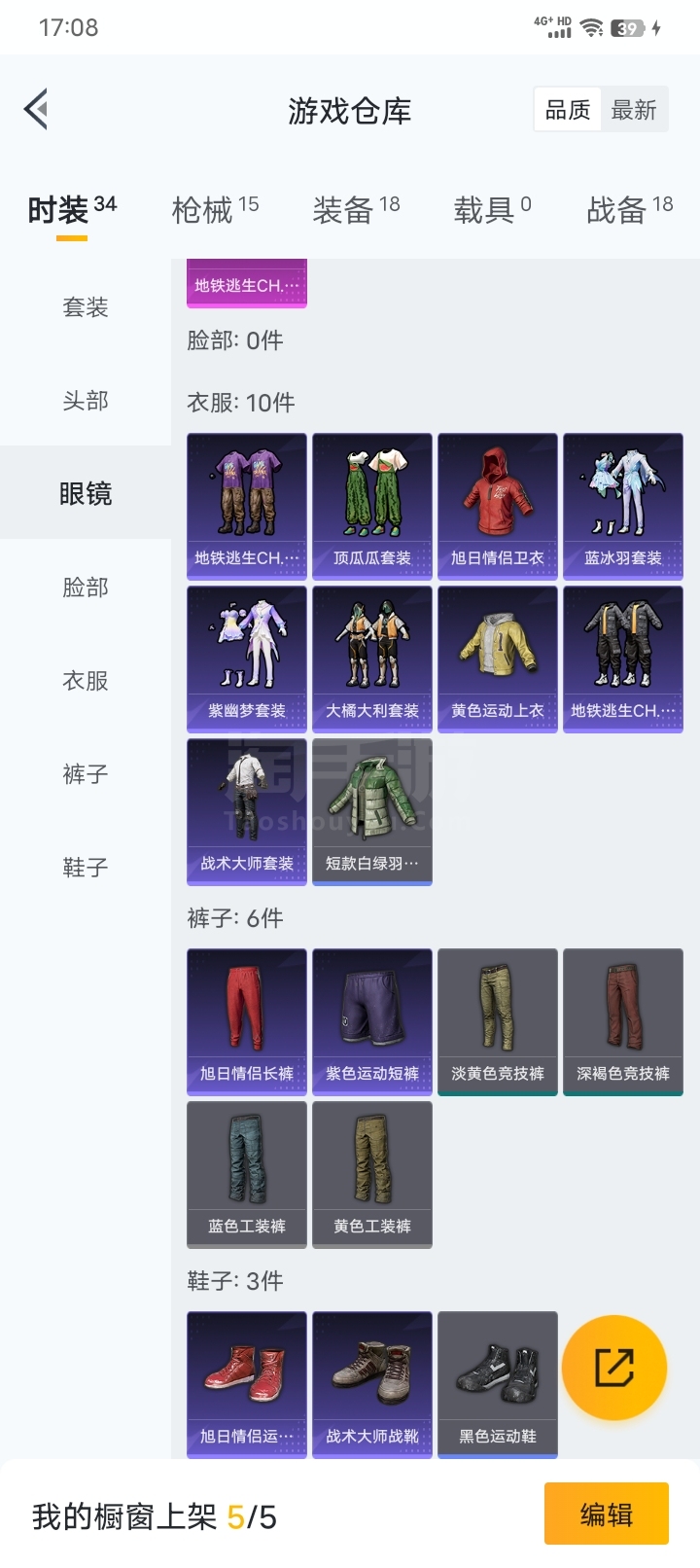Switch to the 载具 tab
Screen dimensions: 700x1568
coord(492,209)
